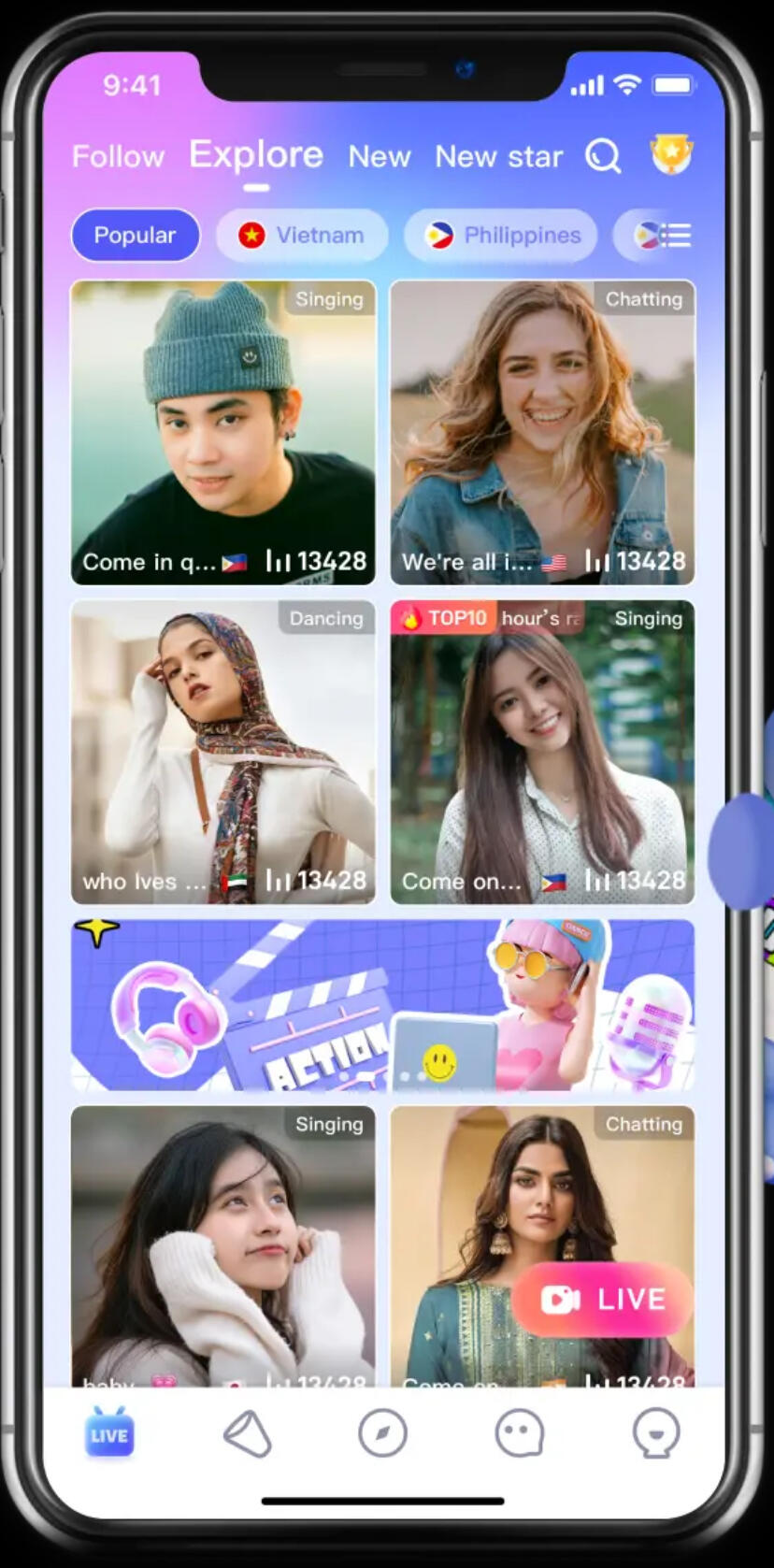The image size is (774, 1568).
Task: Start a broadcast with the LIVE button
Action: coord(603,1299)
